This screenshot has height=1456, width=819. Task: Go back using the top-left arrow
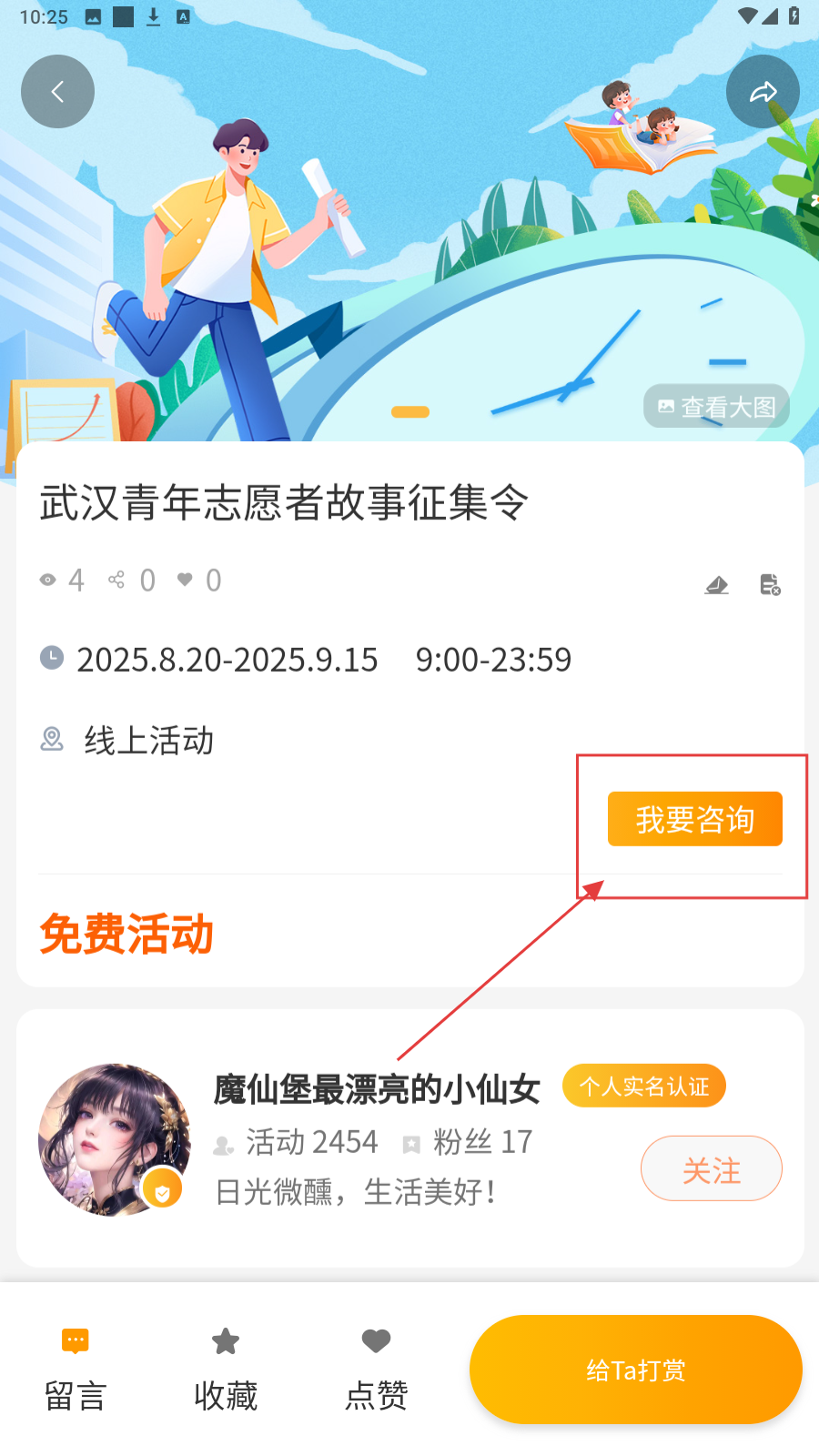57,92
